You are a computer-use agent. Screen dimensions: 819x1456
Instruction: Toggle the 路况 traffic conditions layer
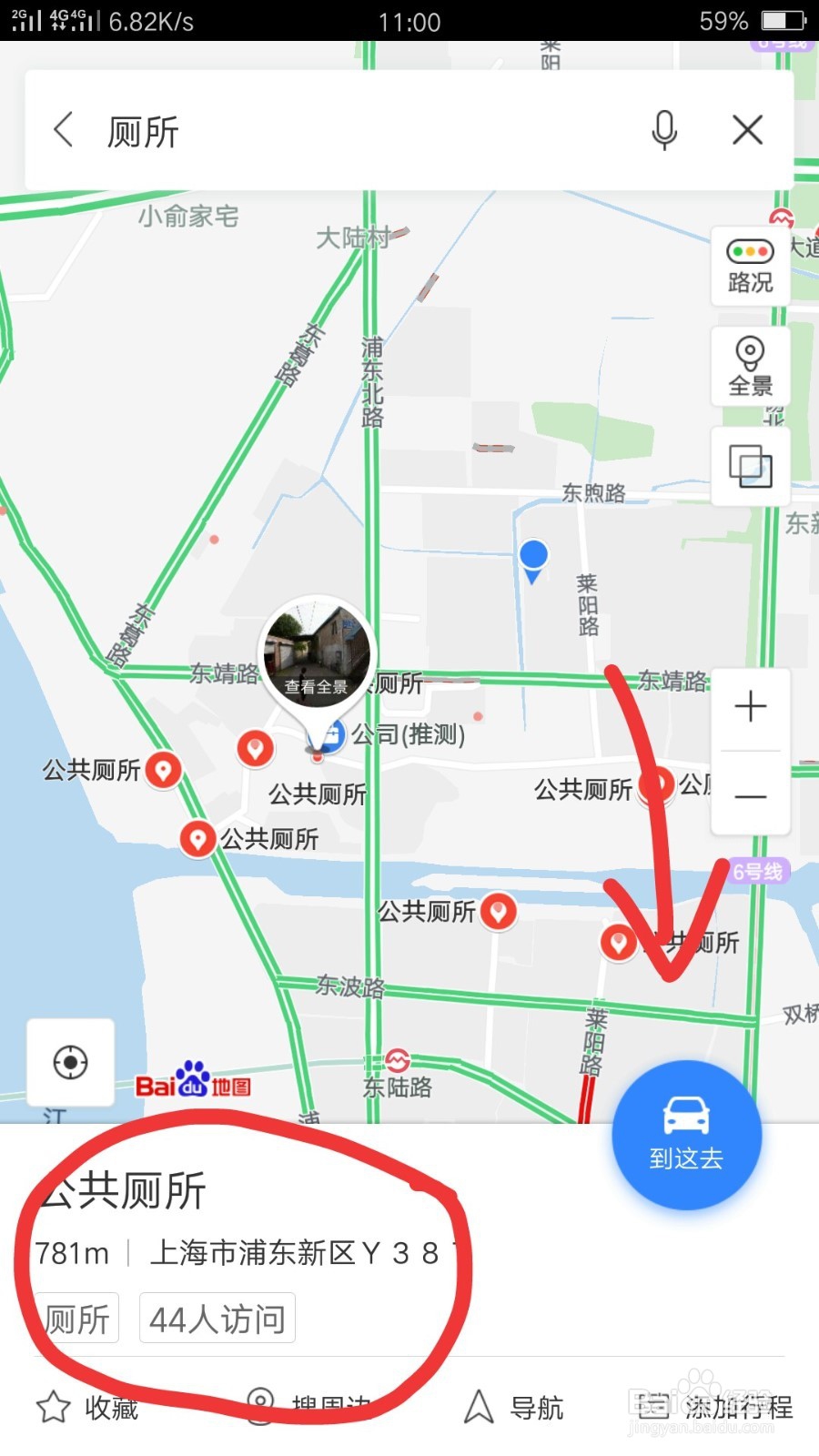(x=749, y=266)
